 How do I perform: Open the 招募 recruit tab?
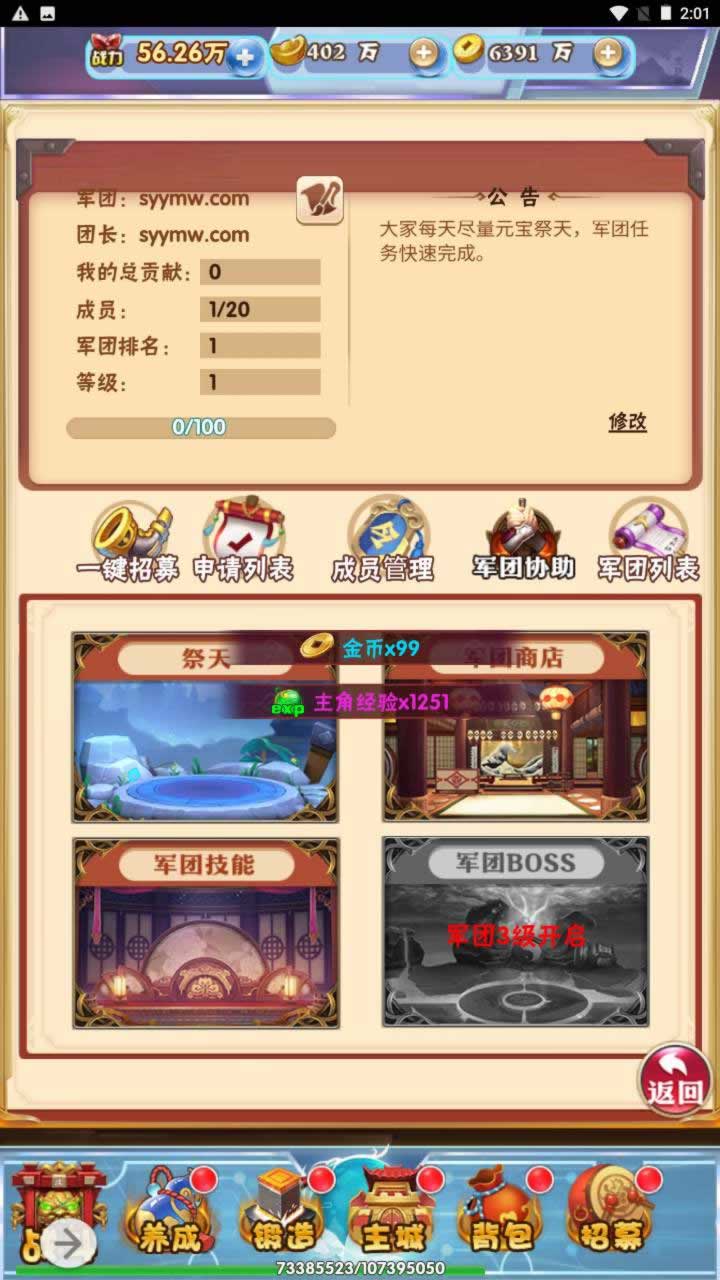(612, 1212)
